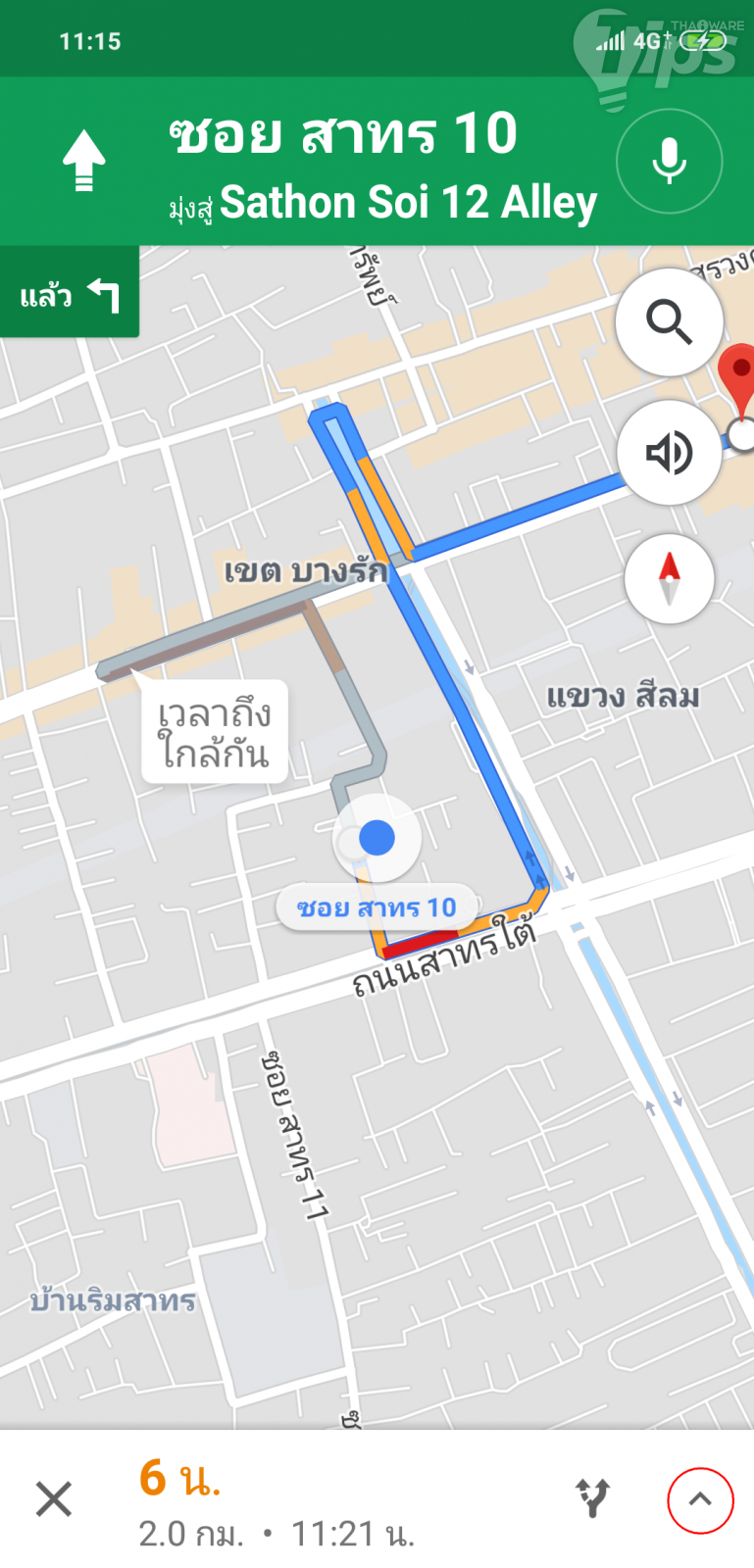Expand the bottom trip details panel
The image size is (754, 1568).
coord(700,1499)
